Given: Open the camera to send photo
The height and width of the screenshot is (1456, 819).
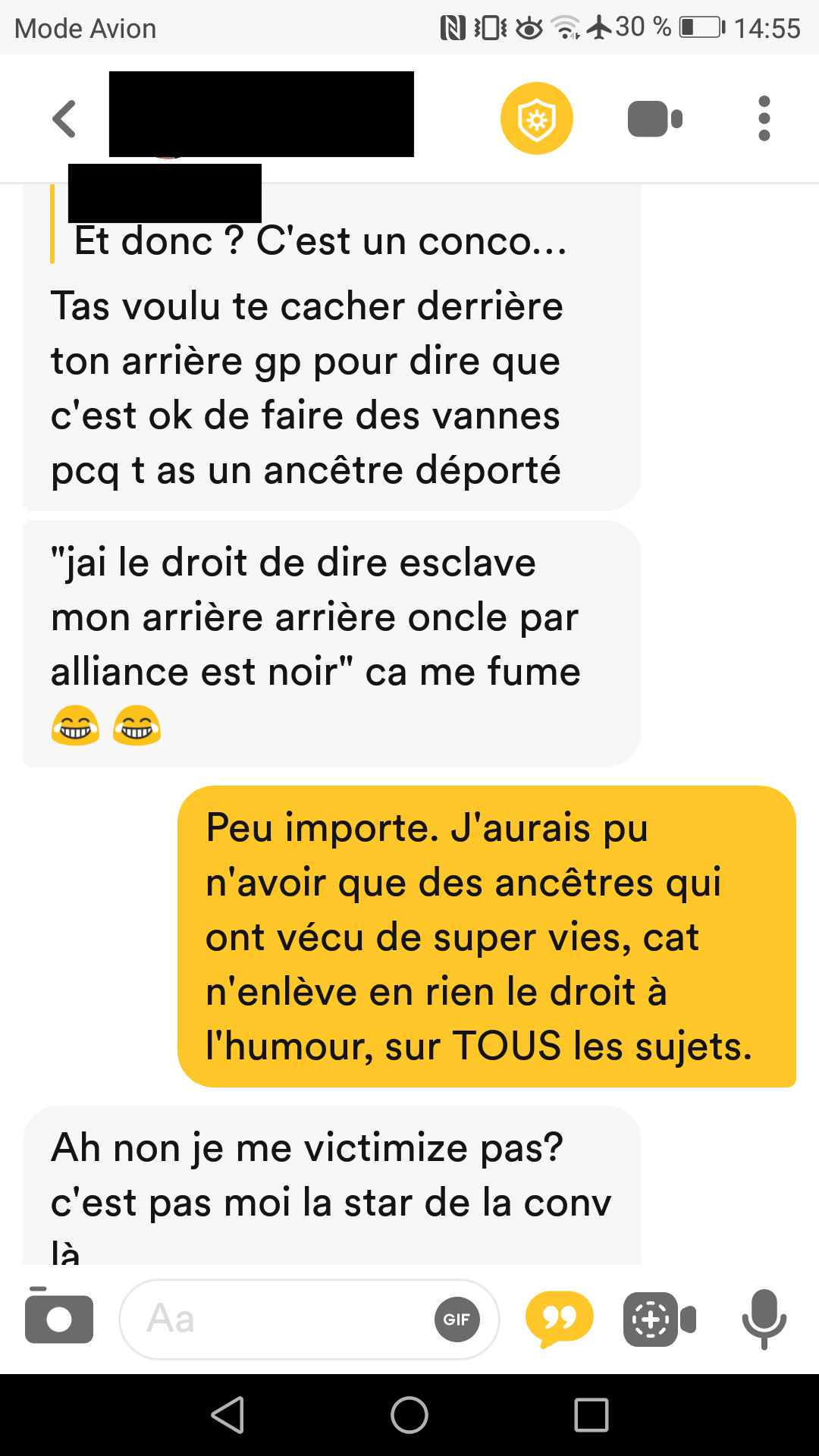Looking at the screenshot, I should click(59, 1319).
